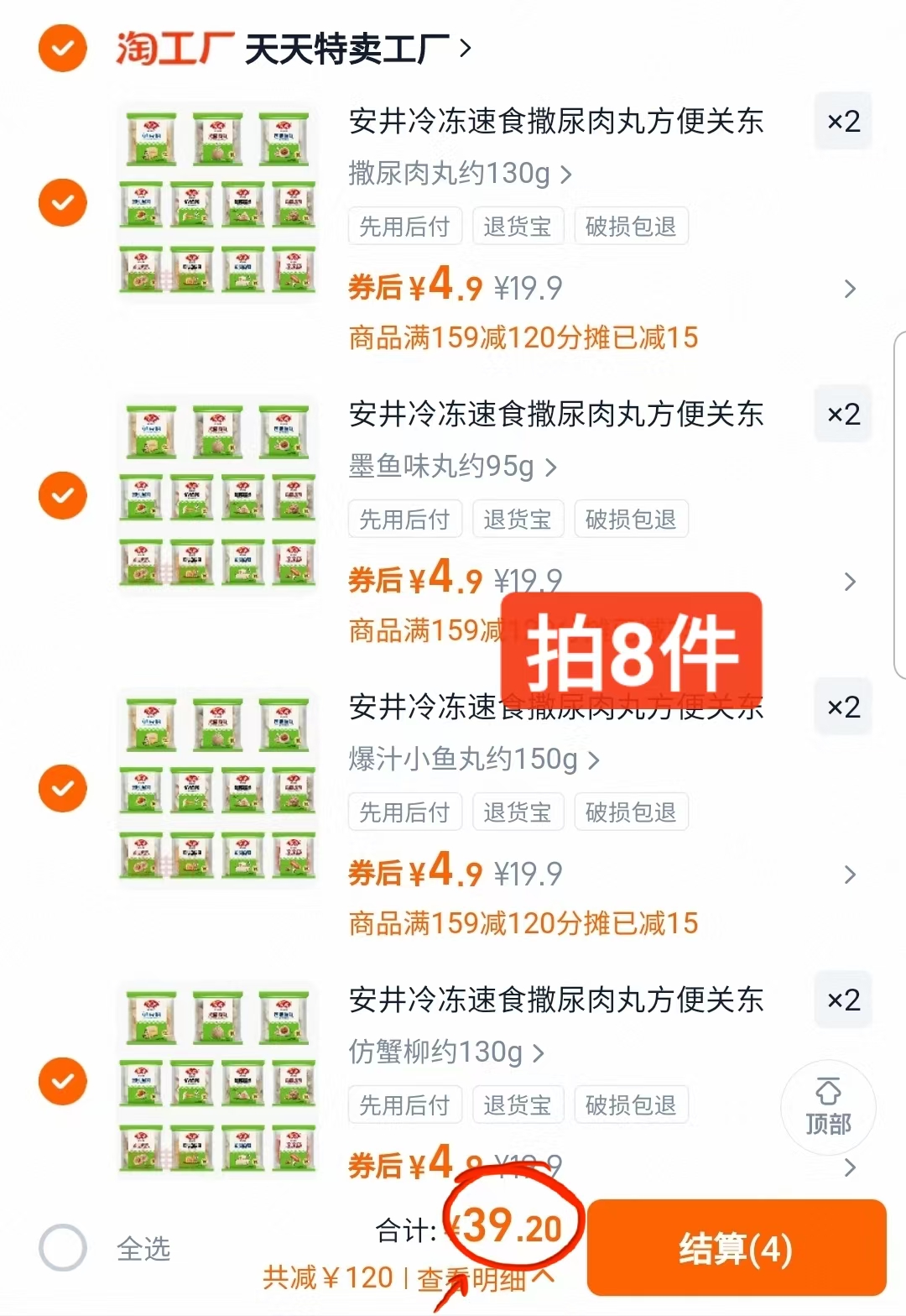Screen dimensions: 906x1316
Task: Tap the right chevron on the first product row
Action: [x=850, y=288]
